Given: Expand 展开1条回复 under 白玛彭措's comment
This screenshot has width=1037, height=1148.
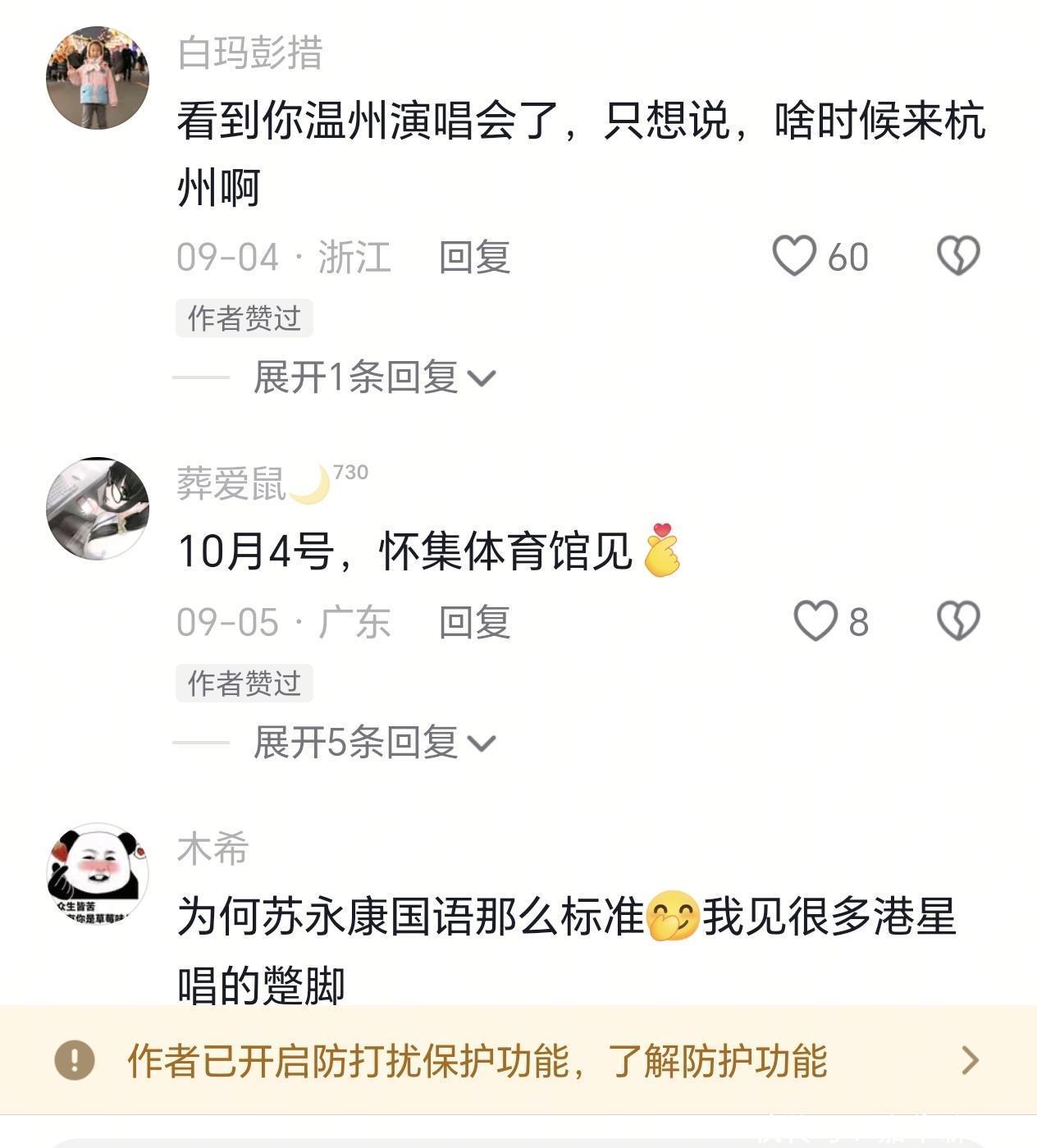Looking at the screenshot, I should point(374,377).
